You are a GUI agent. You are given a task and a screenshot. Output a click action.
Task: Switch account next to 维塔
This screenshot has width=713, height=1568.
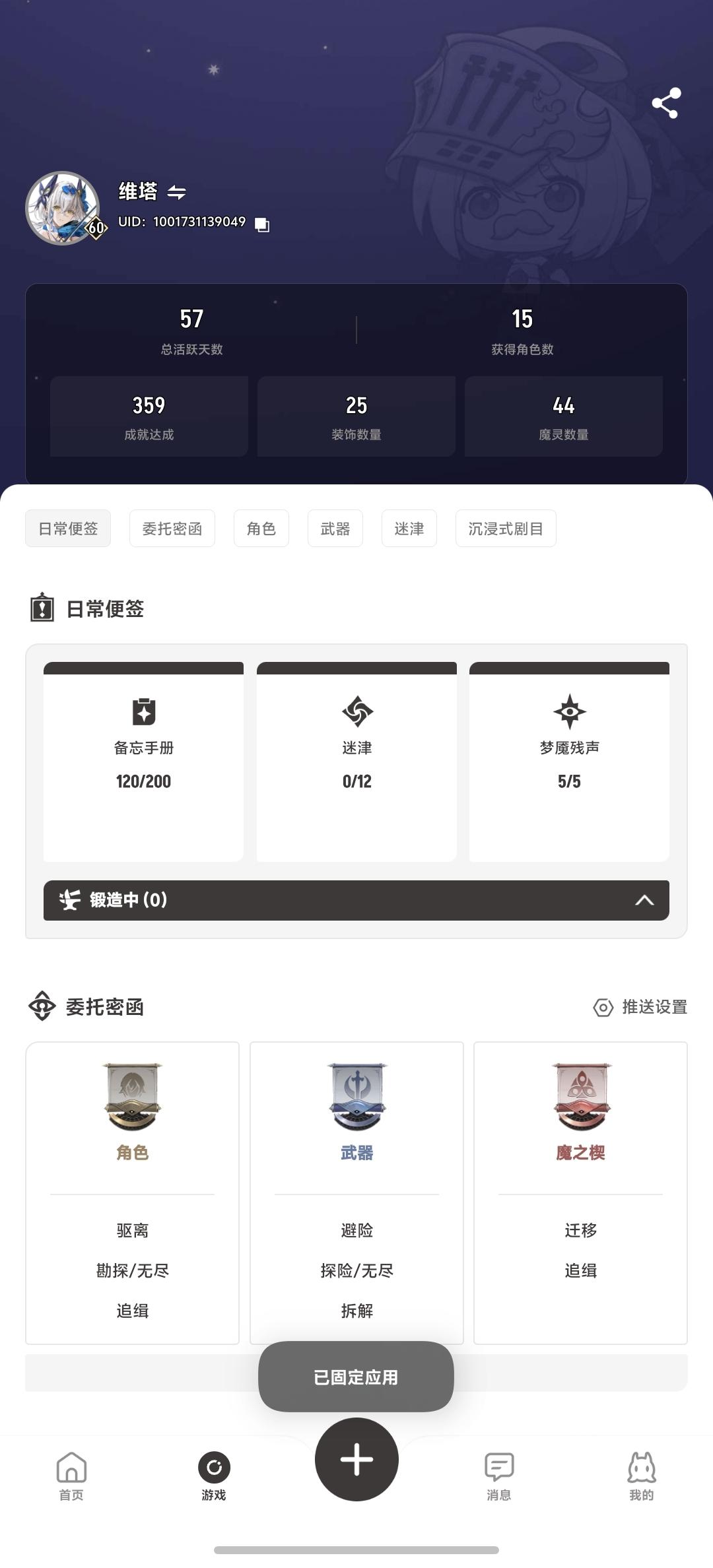click(176, 192)
